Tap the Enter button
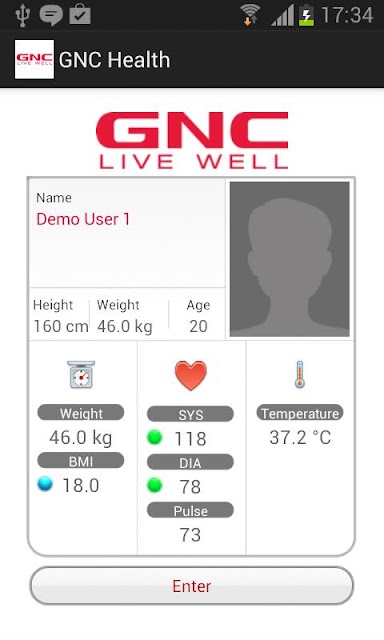 click(x=191, y=586)
